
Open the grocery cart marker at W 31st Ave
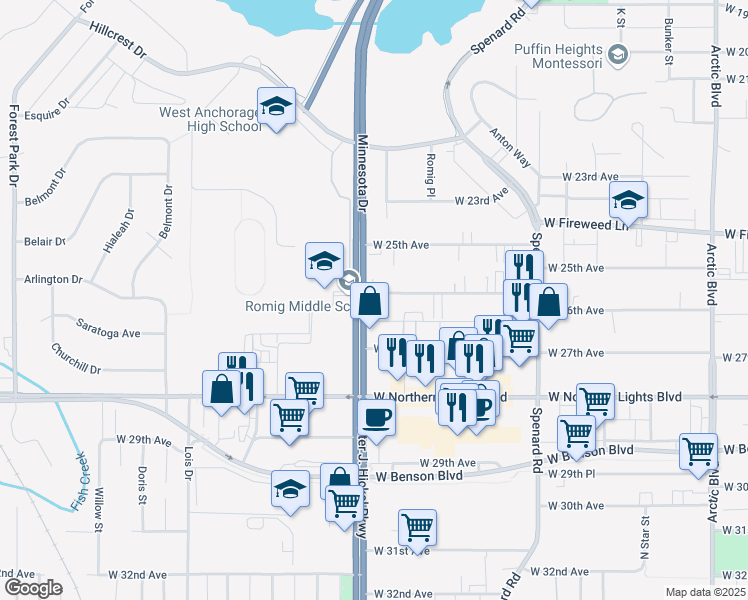[x=417, y=530]
